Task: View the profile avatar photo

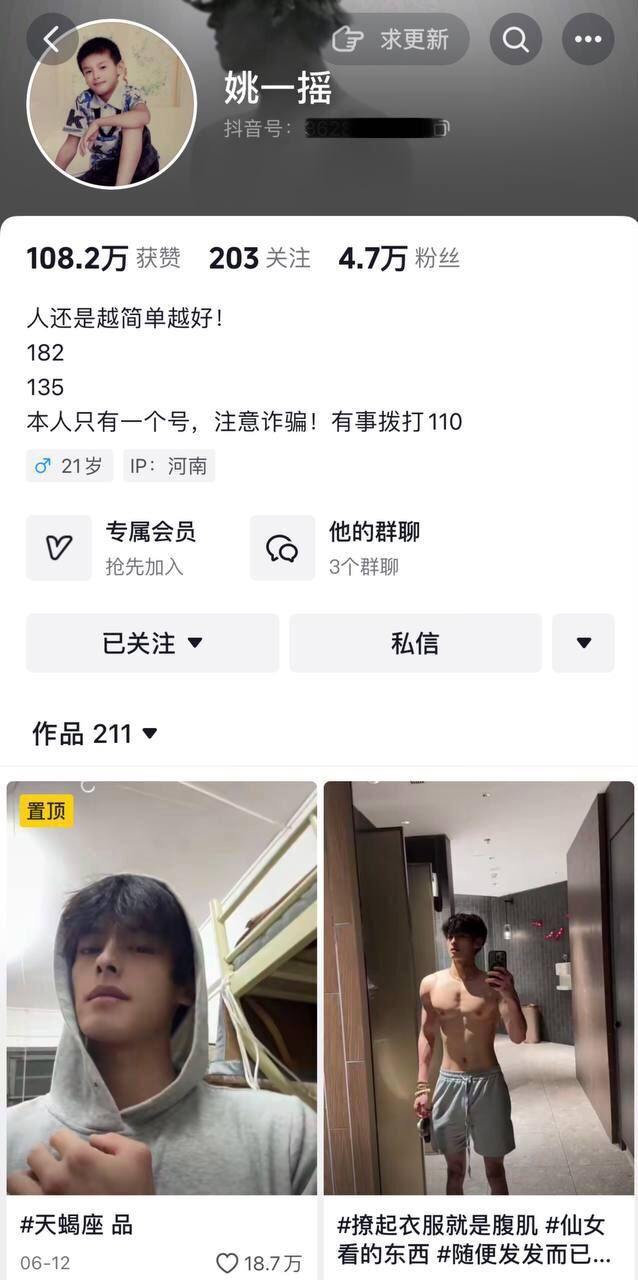Action: pos(111,104)
